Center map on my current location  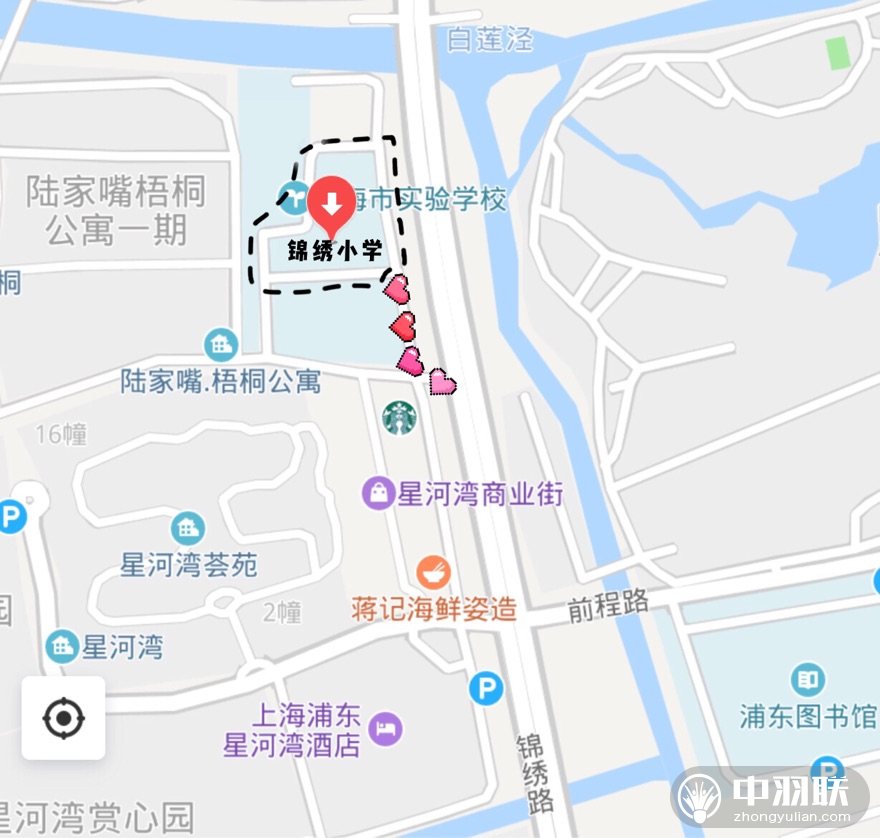pos(63,717)
